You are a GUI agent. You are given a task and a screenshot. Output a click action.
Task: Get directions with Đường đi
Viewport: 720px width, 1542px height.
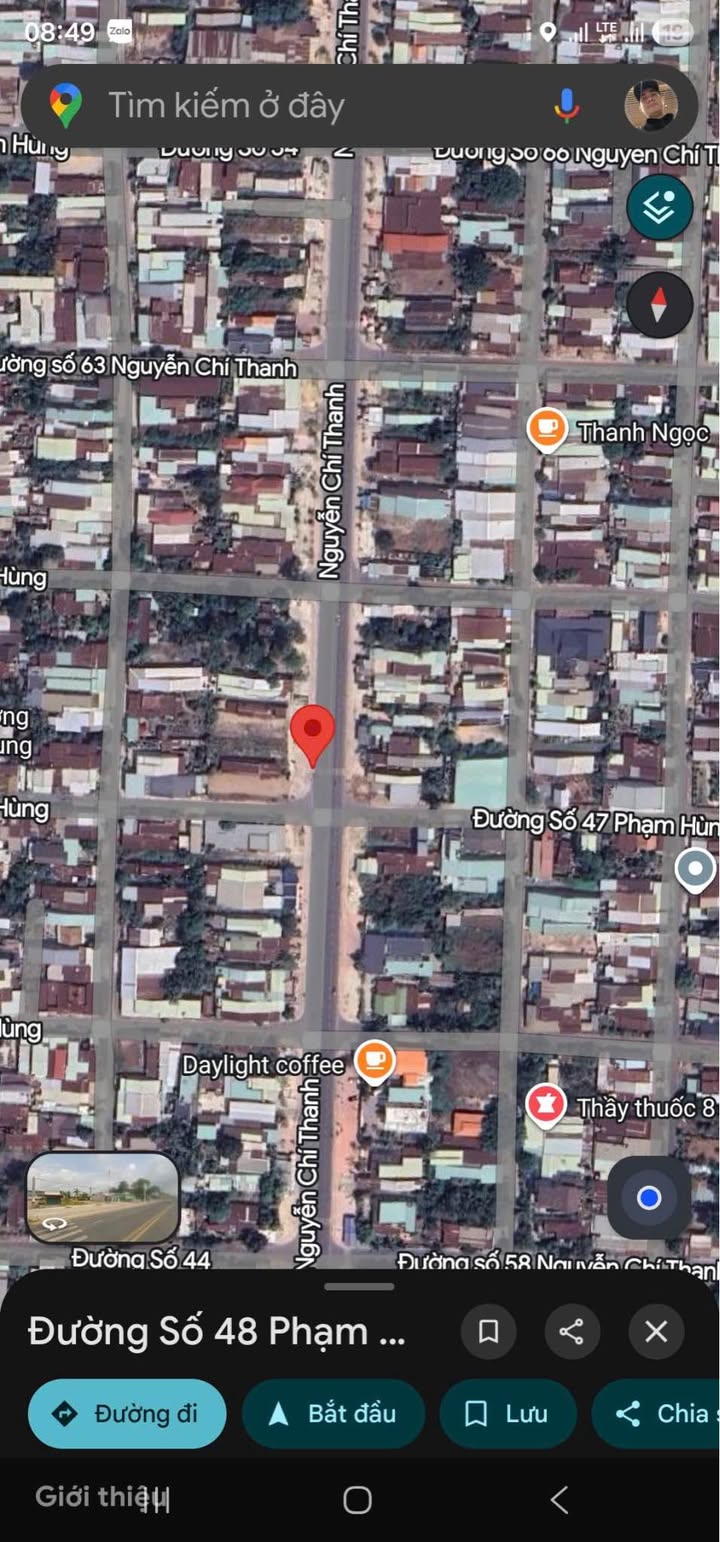(x=127, y=1413)
